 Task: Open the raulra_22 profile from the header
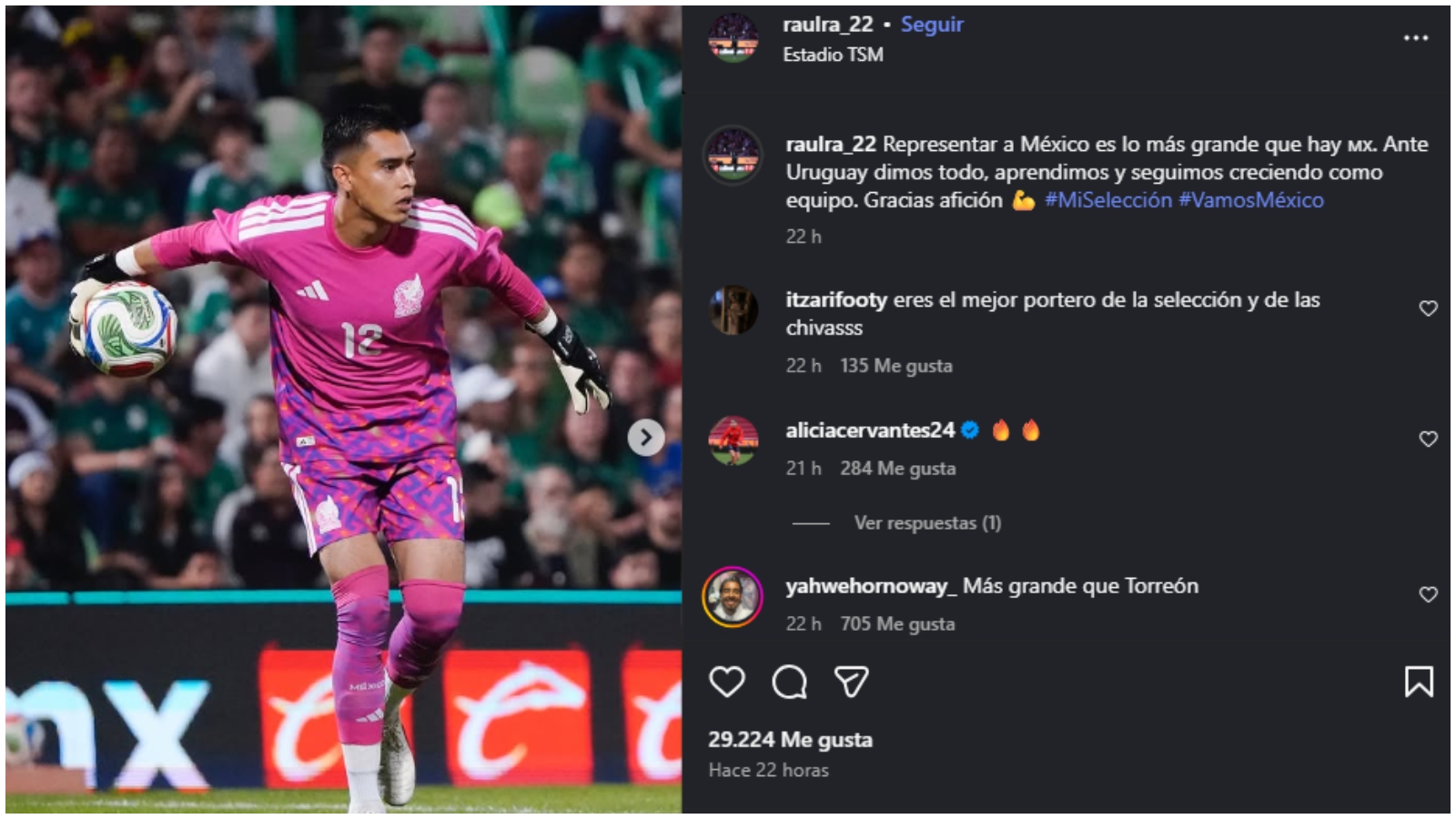pos(827,25)
